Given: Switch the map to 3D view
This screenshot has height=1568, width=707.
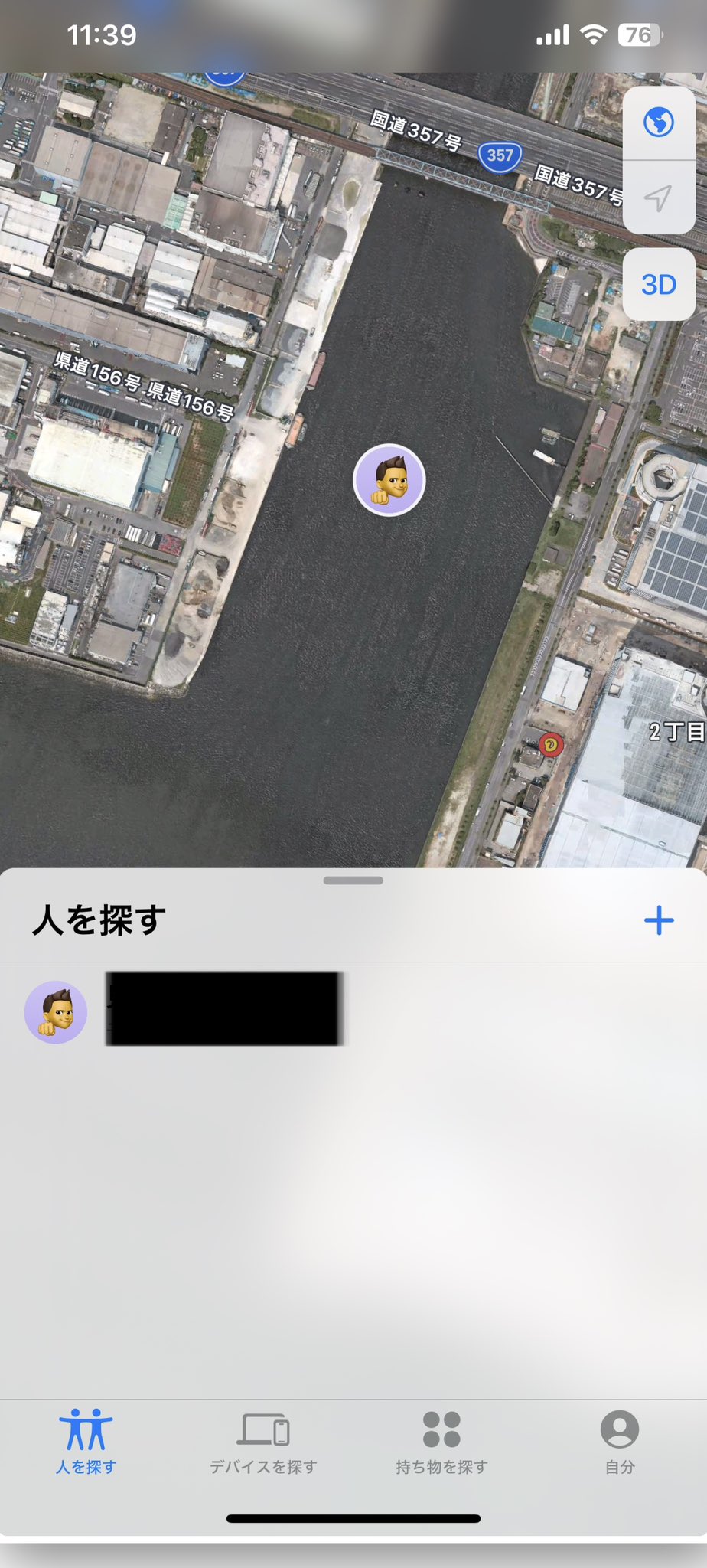Looking at the screenshot, I should click(x=658, y=285).
